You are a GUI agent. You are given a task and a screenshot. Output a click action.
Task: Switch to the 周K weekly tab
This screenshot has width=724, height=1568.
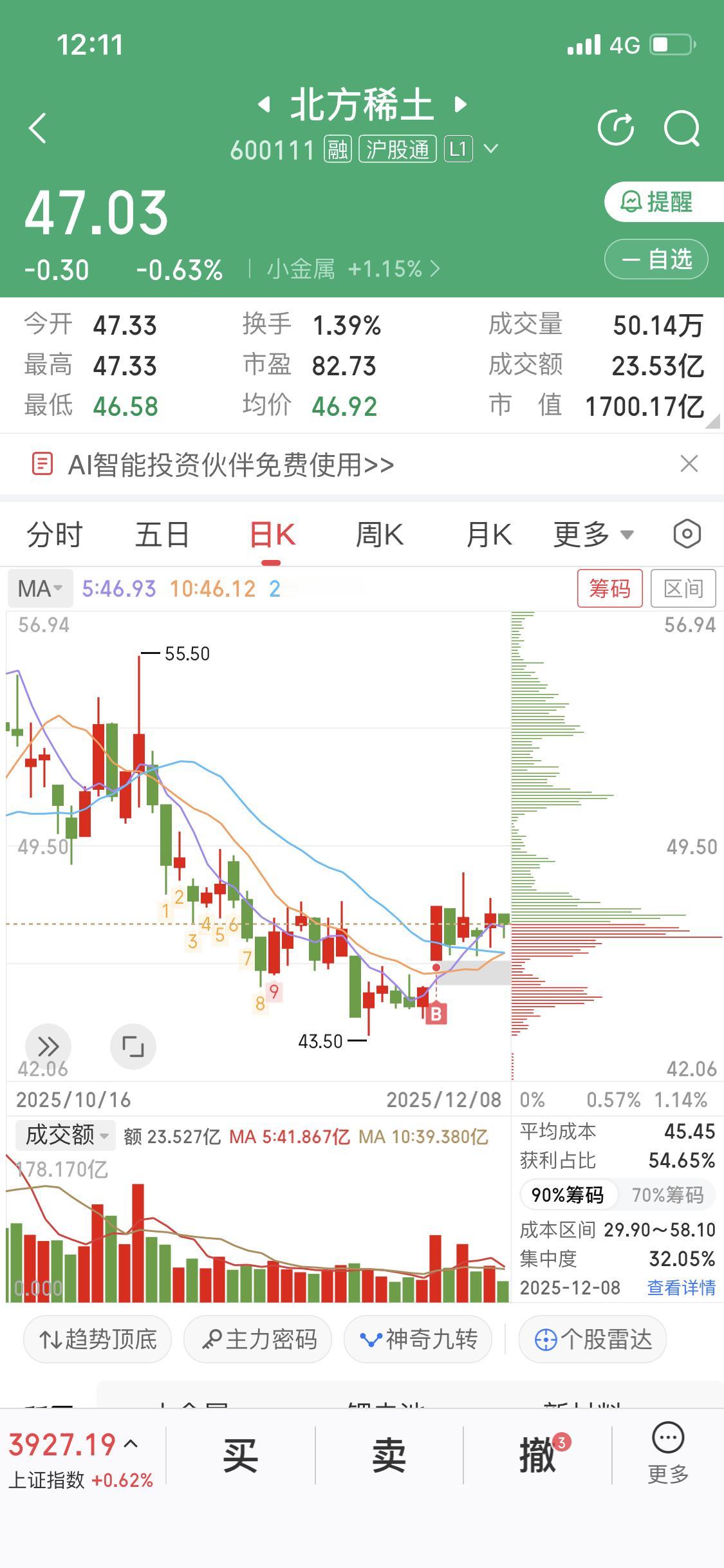[380, 534]
